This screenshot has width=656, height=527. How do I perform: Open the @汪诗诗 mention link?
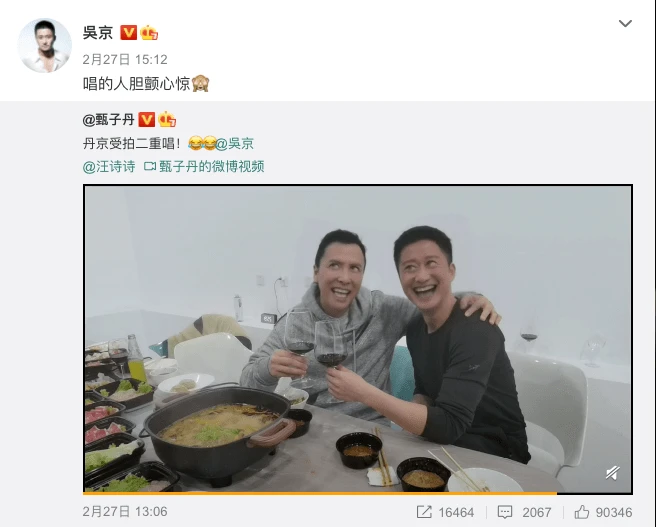(x=109, y=167)
